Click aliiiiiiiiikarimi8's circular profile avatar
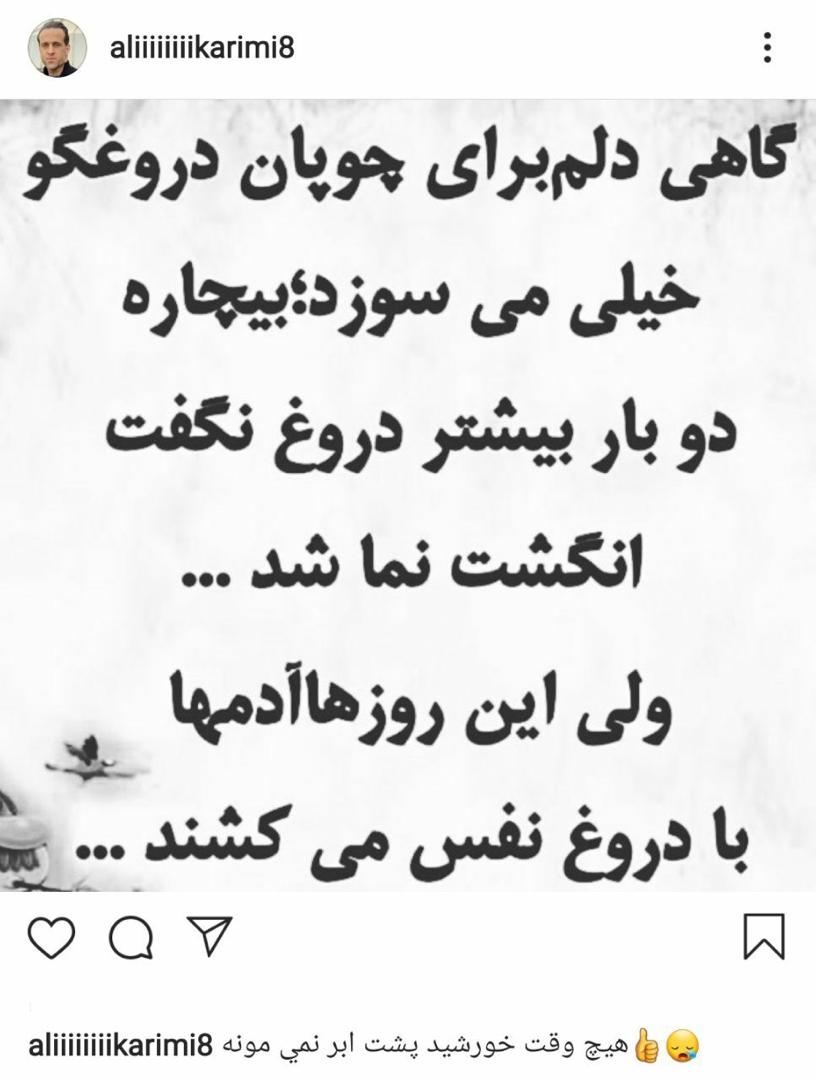The image size is (816, 1080). (x=54, y=44)
